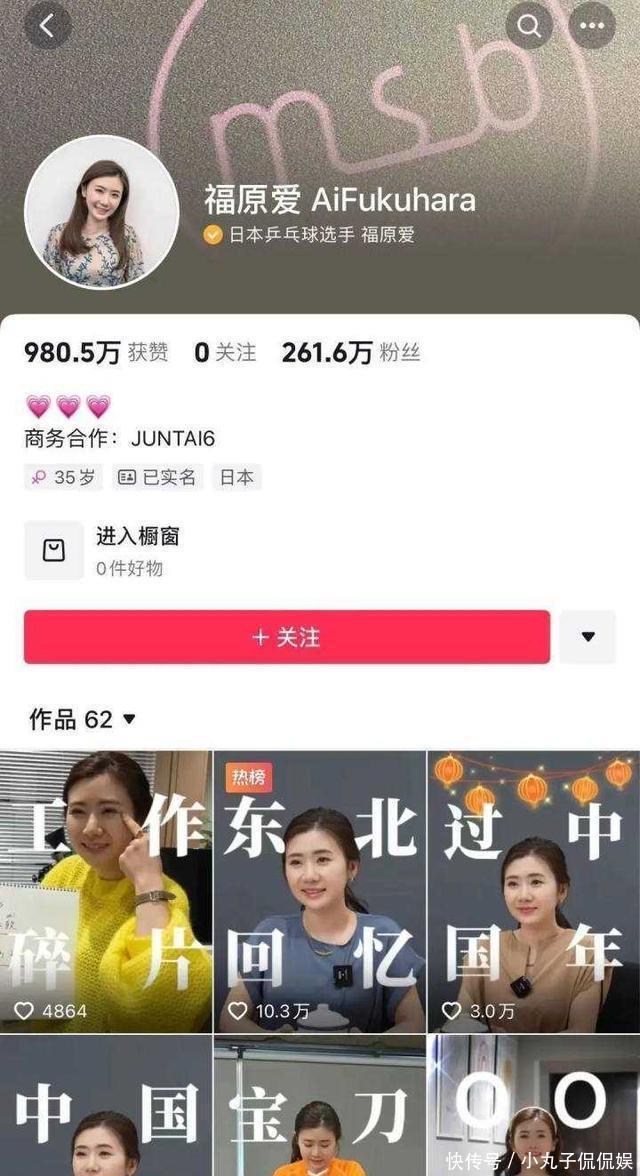Play the 东北回忆 video

(320, 891)
